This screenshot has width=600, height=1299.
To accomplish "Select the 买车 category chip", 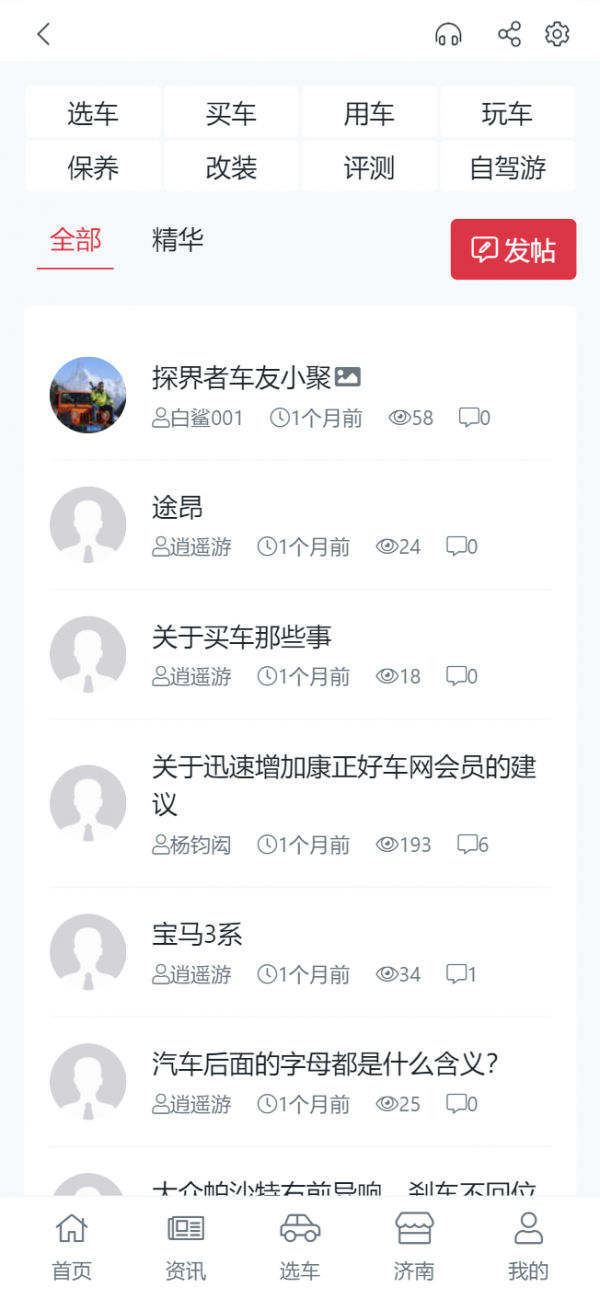I will (231, 113).
